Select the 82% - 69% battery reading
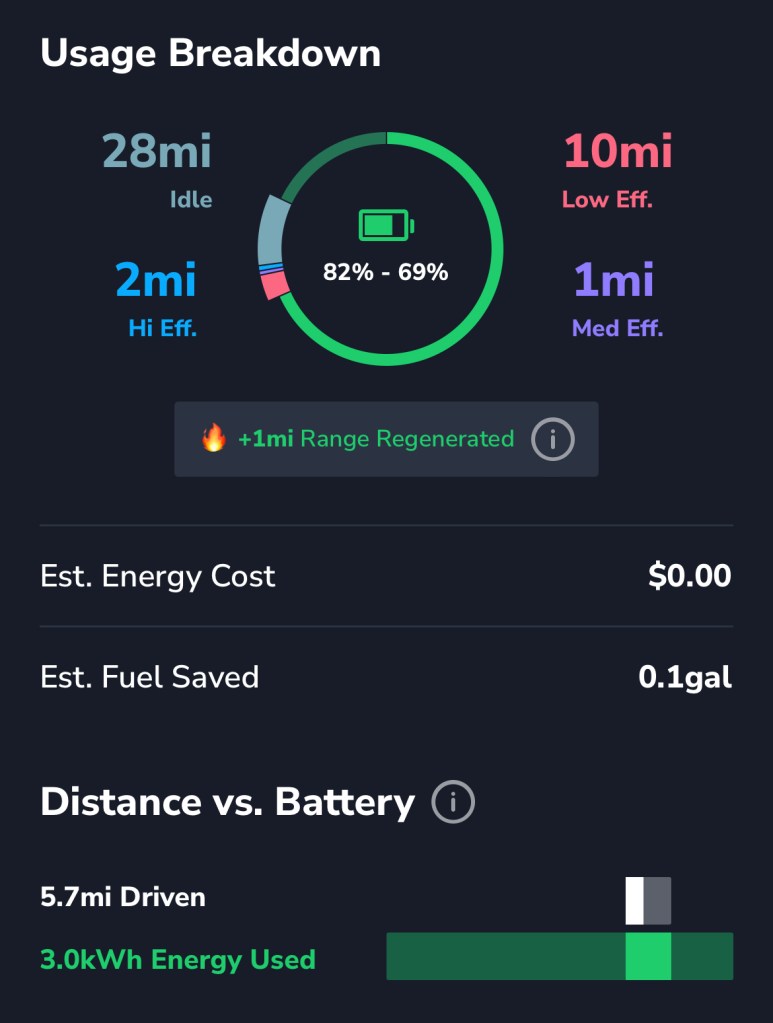This screenshot has width=773, height=1023. point(386,269)
